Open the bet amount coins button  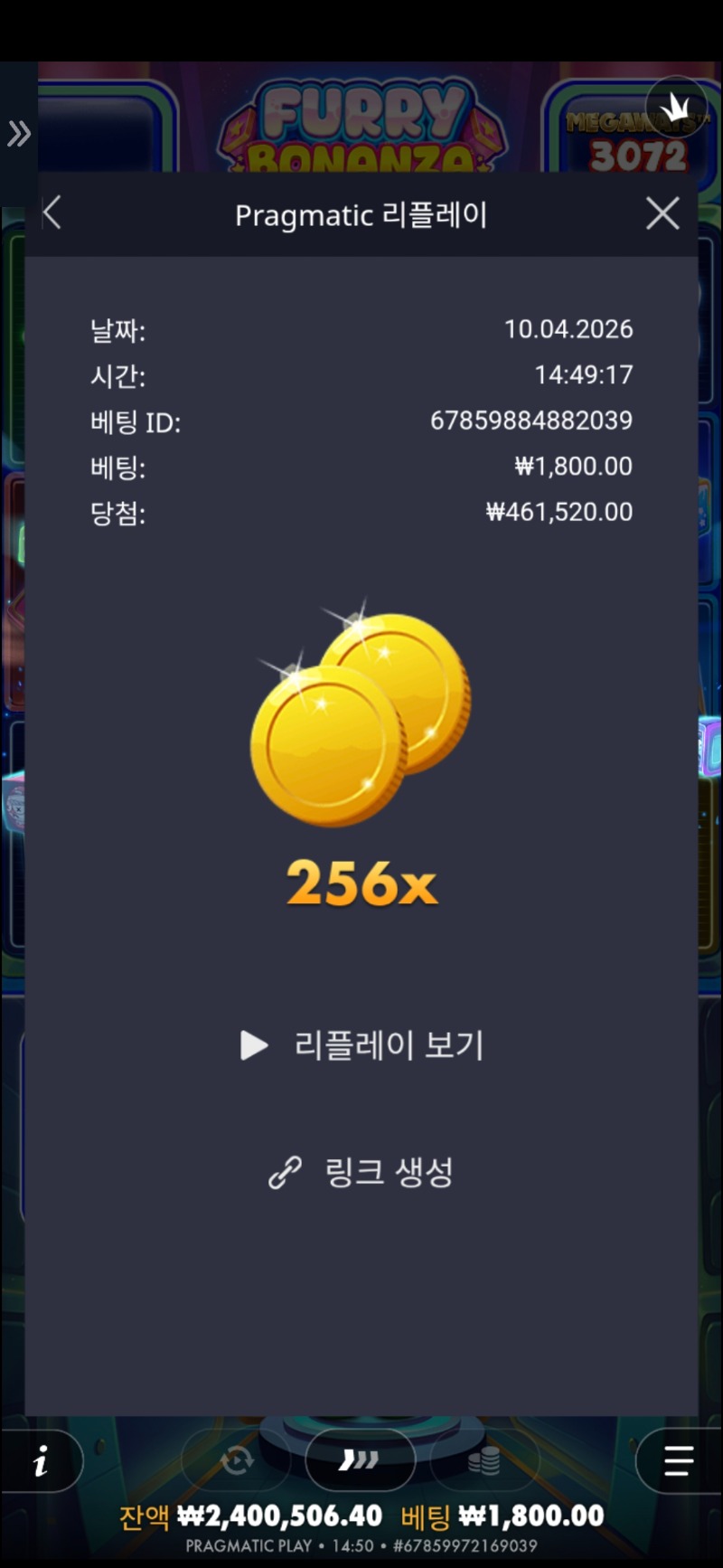pos(484,1459)
